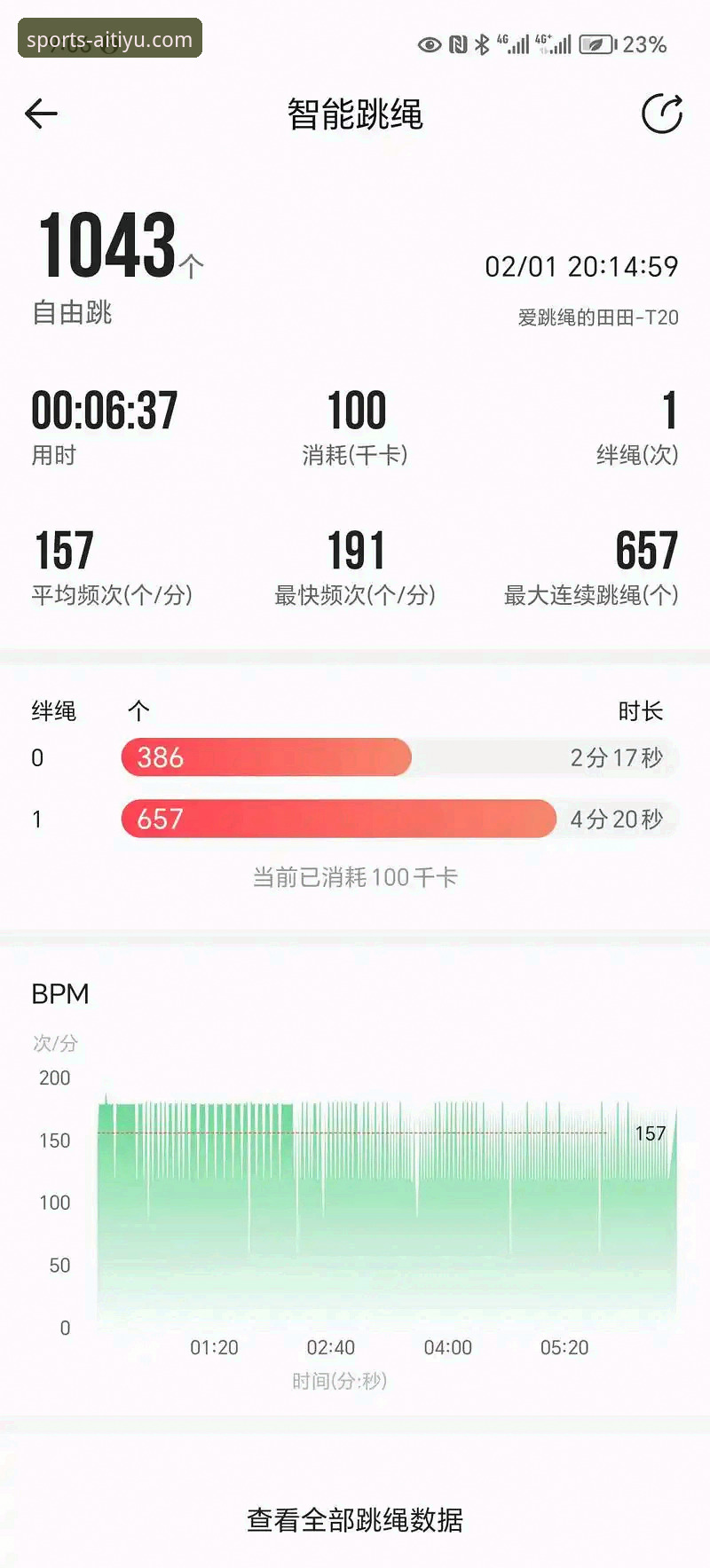Tap the refresh icon beside the title
Screen dimensions: 710x1568
(x=662, y=114)
